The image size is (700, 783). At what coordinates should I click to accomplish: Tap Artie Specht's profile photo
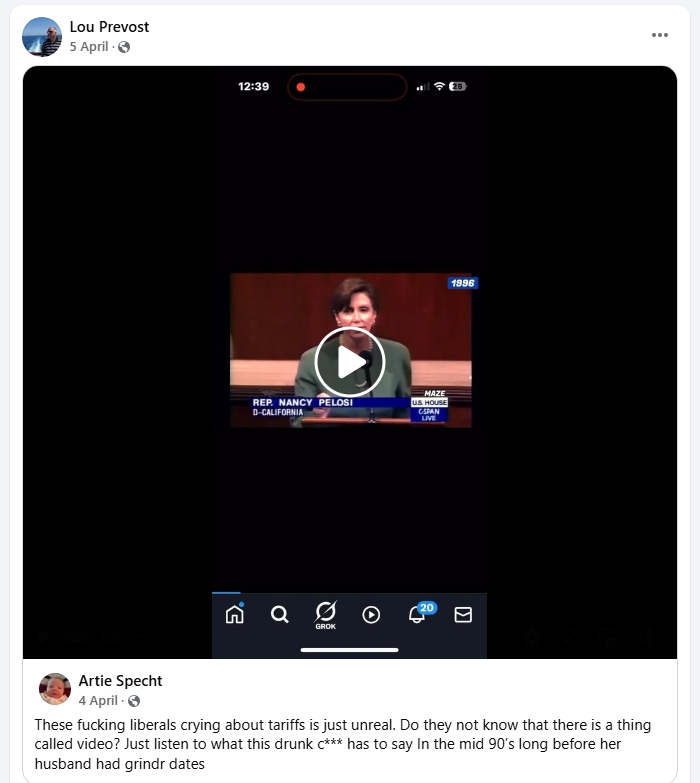click(55, 689)
